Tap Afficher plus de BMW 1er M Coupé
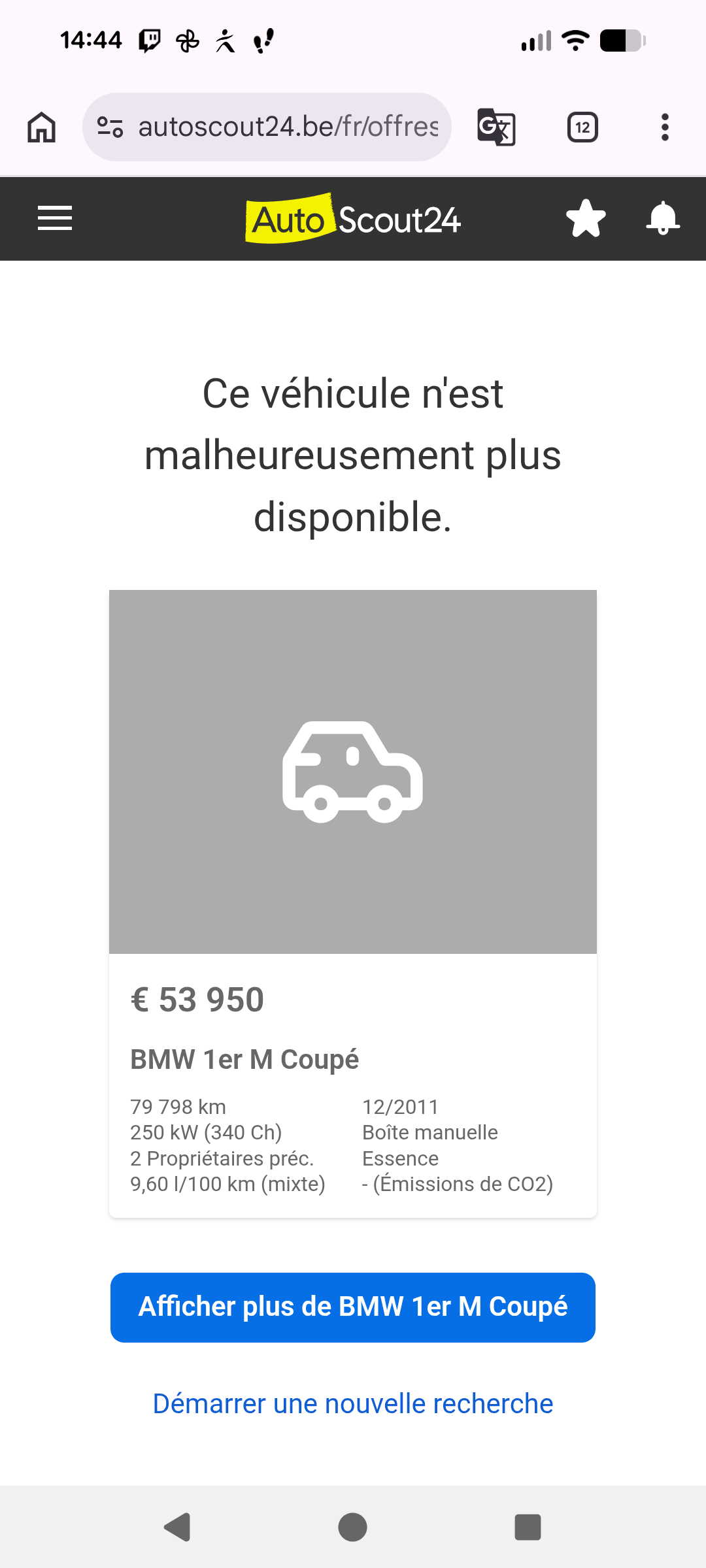Image resolution: width=706 pixels, height=1568 pixels. (353, 1307)
